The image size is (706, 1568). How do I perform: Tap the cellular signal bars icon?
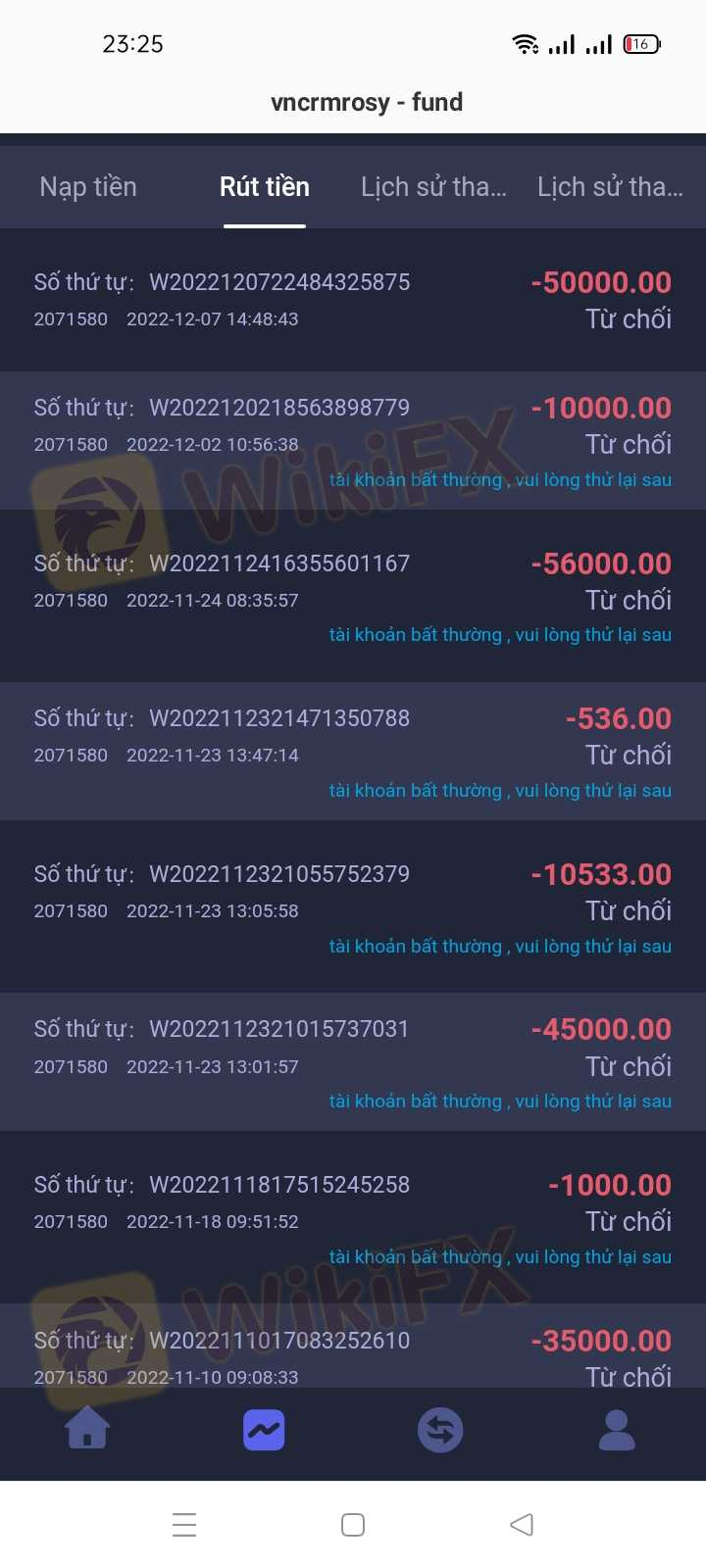coord(564,43)
